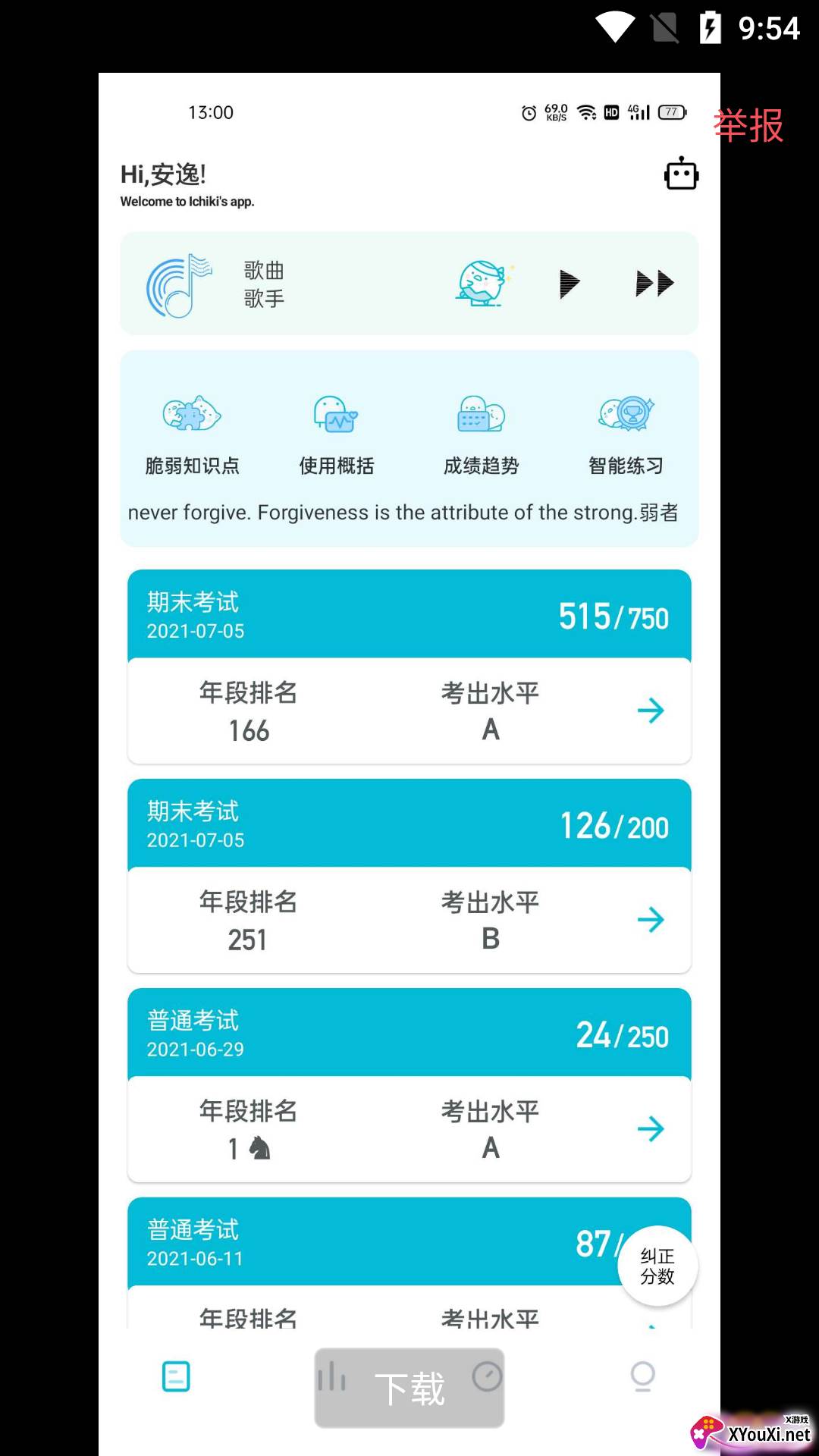Tap the app screenshot preview image

[x=409, y=764]
